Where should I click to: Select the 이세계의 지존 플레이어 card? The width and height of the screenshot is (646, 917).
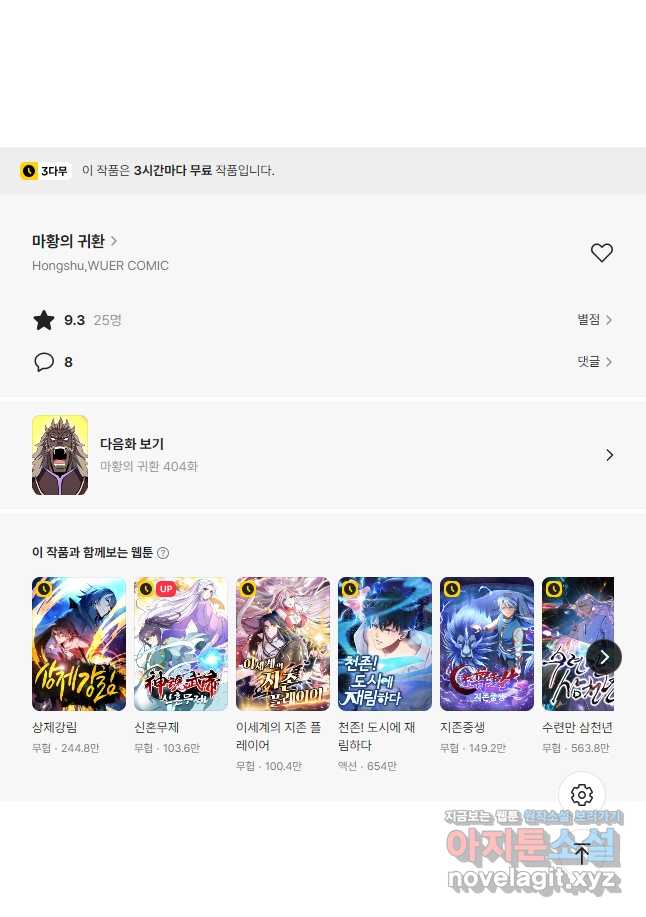[x=283, y=644]
